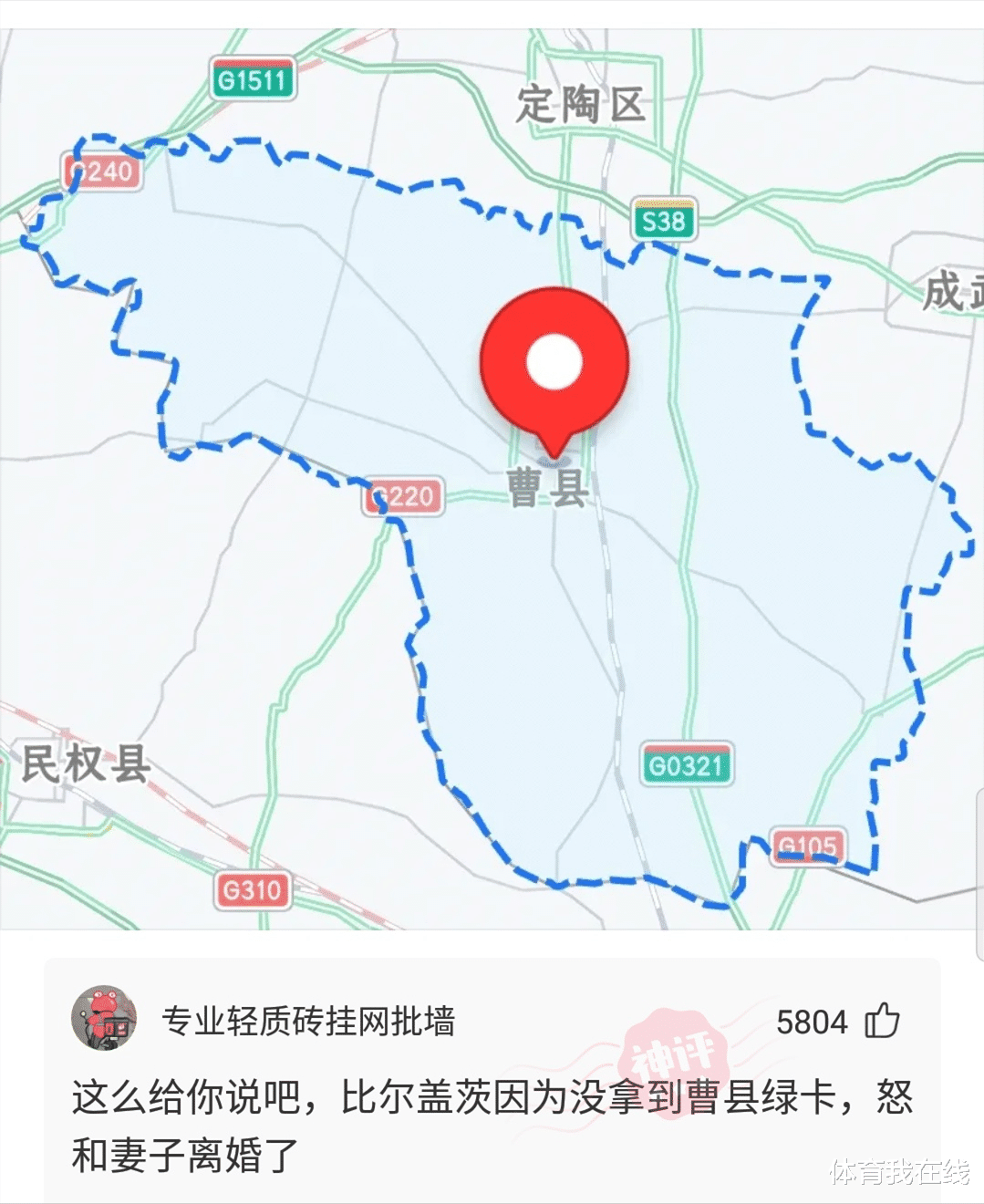Click the white dot inside the pin
Screen dimensions: 984x1204
click(x=554, y=359)
